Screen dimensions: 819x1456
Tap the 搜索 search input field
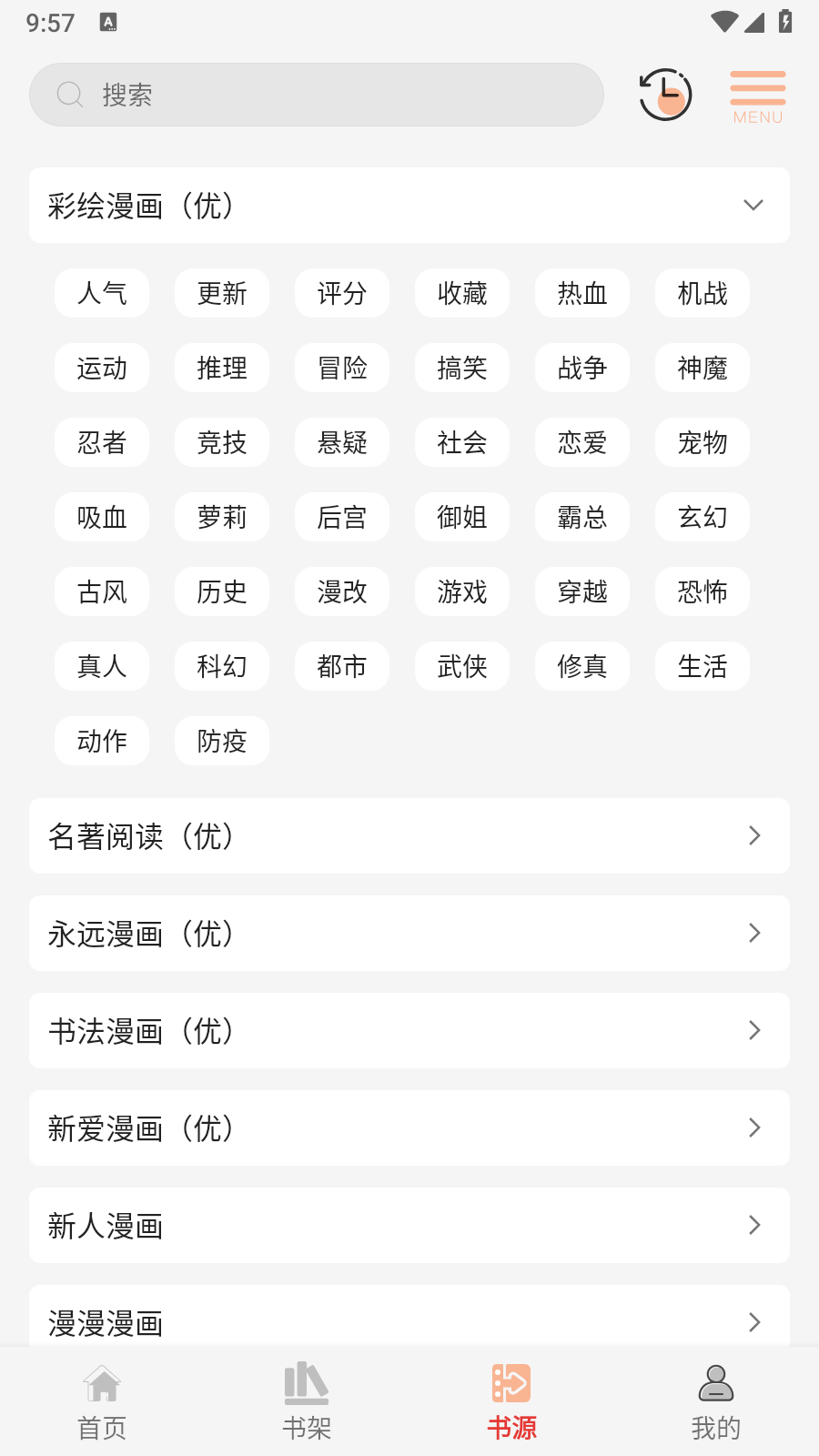(x=316, y=94)
